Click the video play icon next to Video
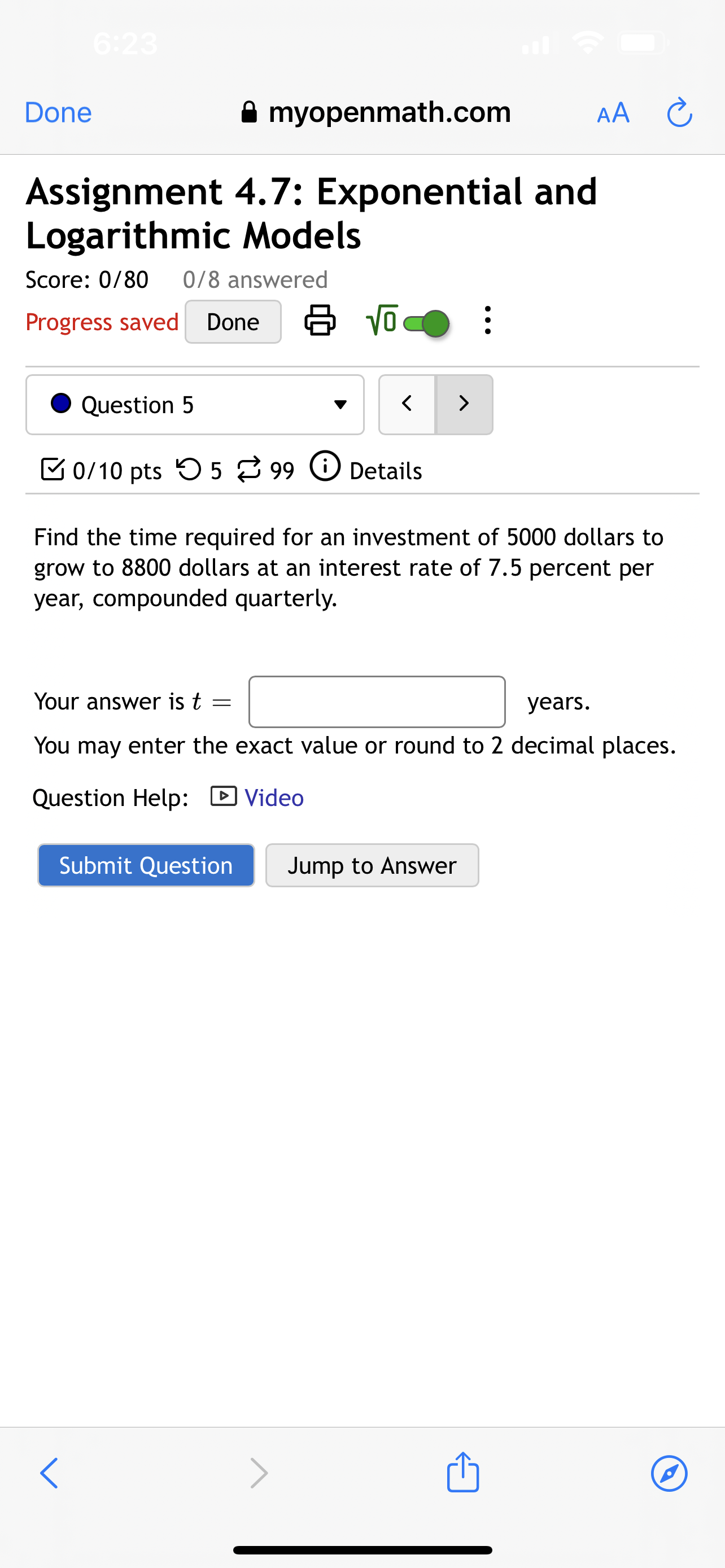The height and width of the screenshot is (1568, 725). click(x=224, y=796)
